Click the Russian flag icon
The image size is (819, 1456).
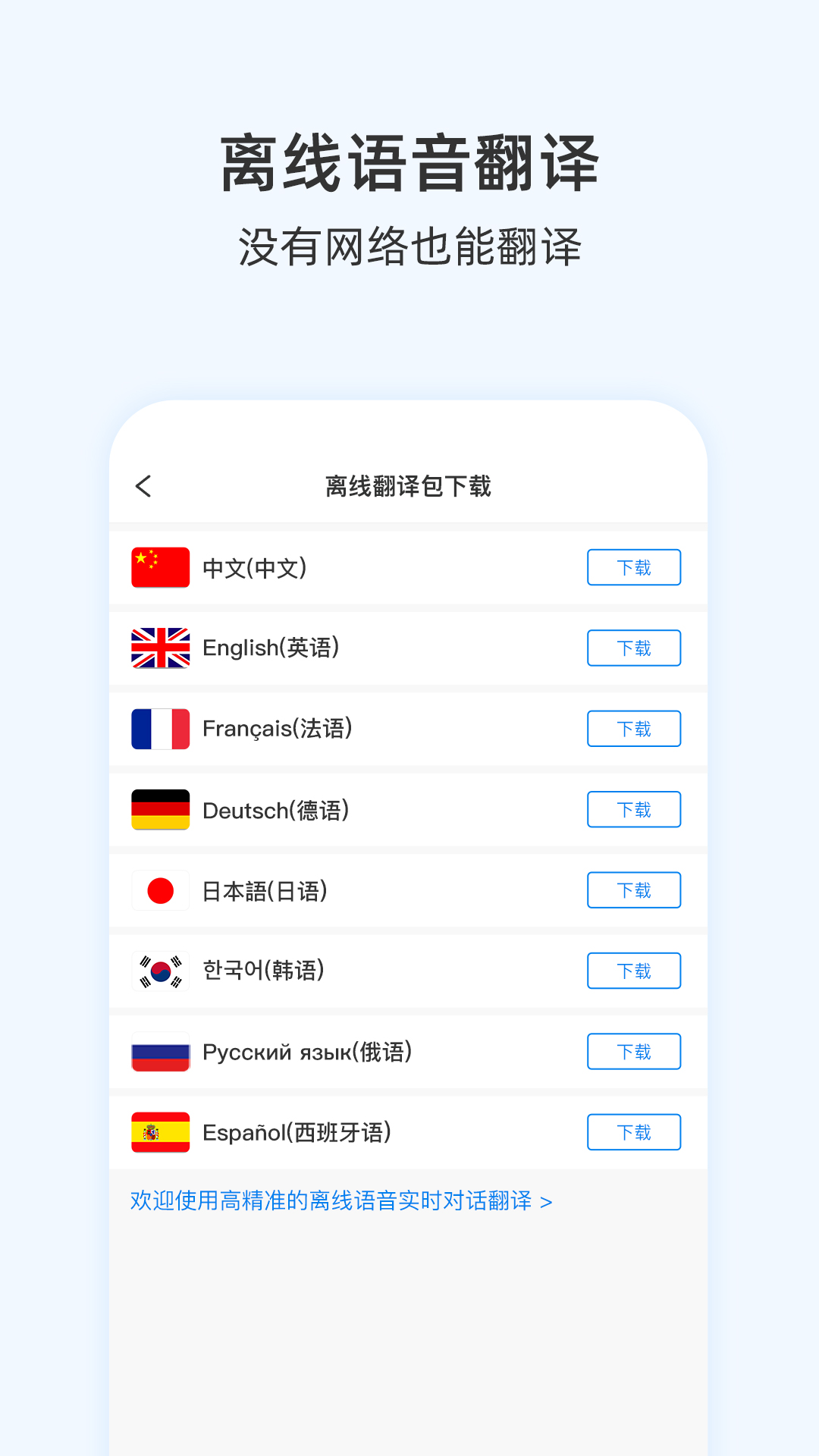160,1052
